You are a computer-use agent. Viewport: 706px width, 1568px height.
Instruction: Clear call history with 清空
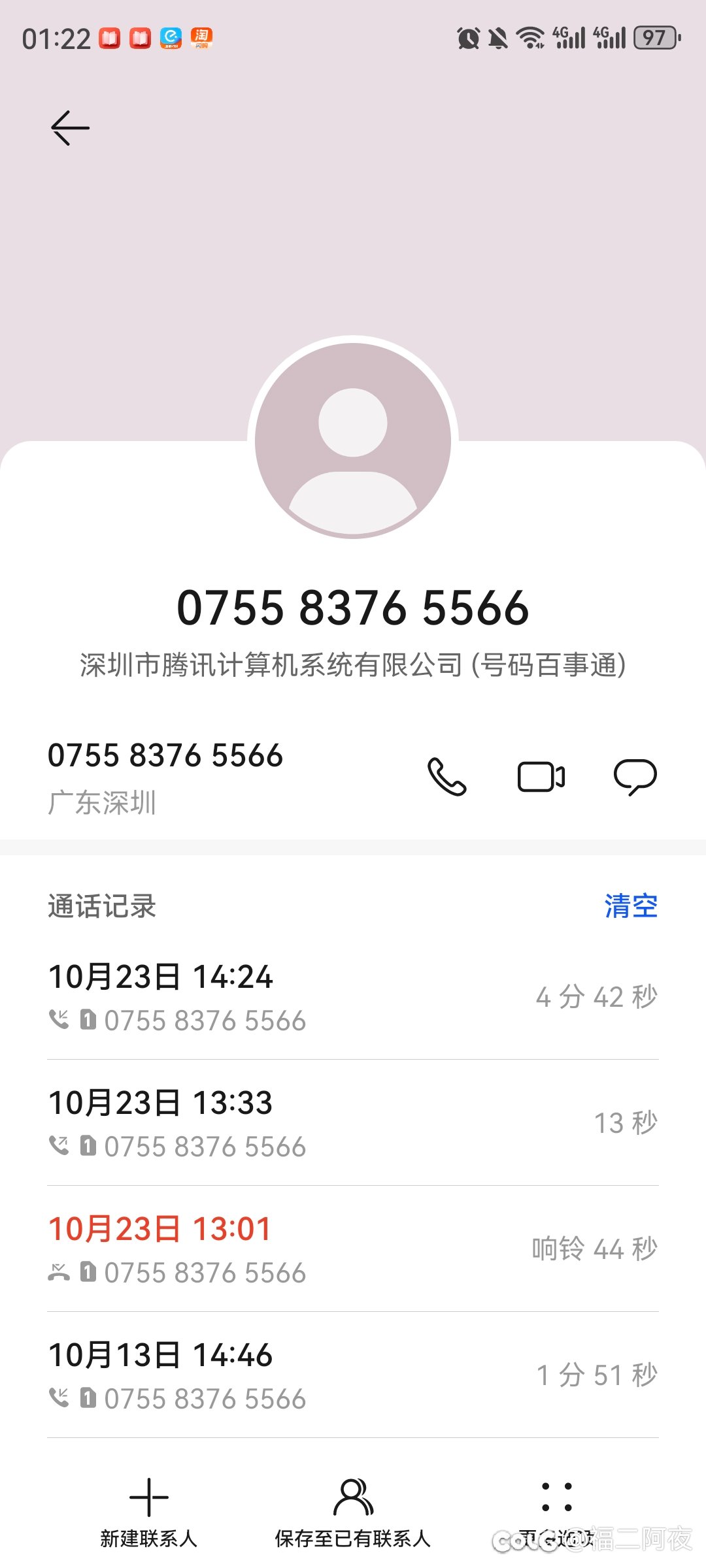coord(630,906)
